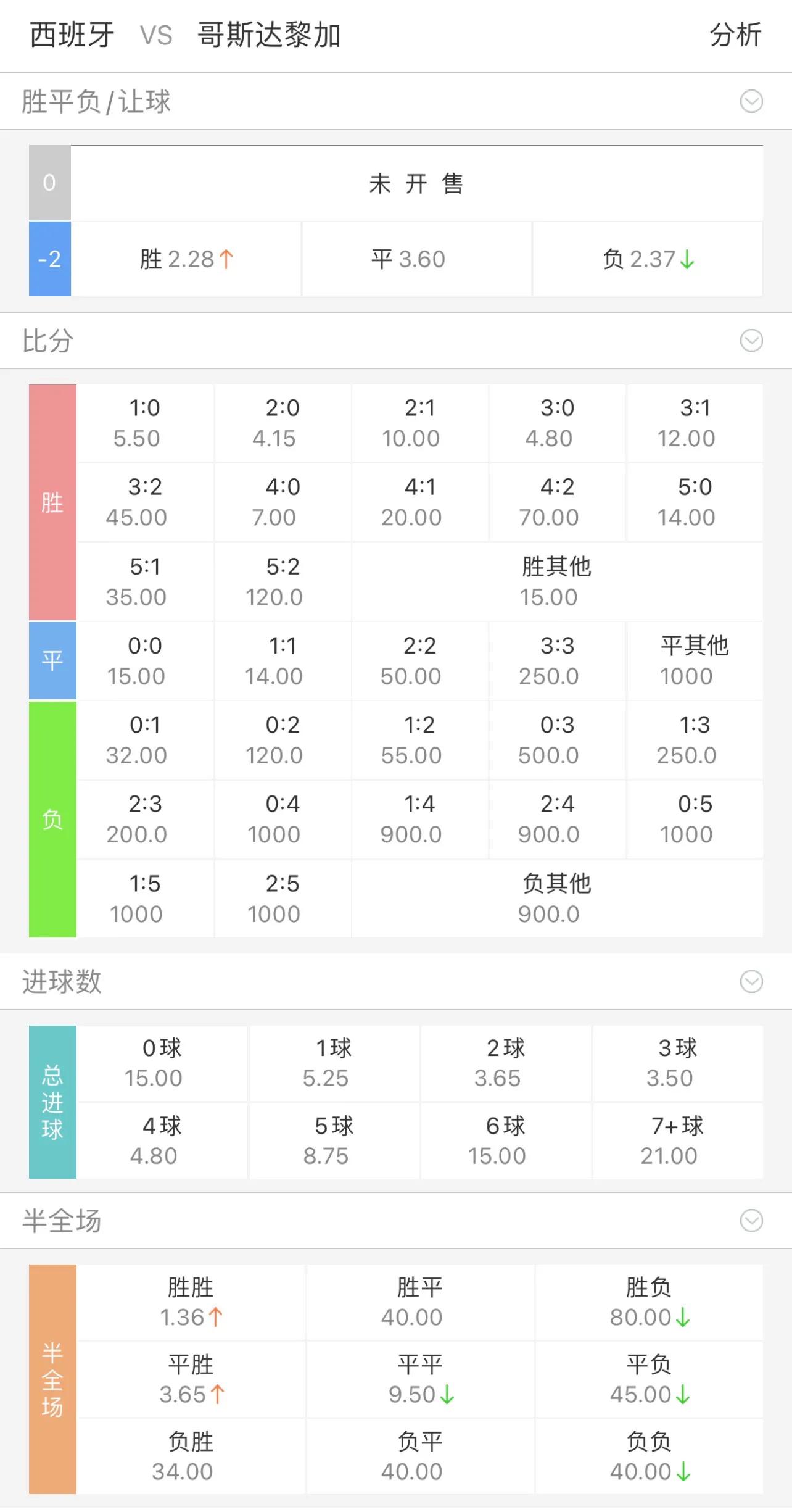Click the orange up arrow beside 胜 2.28
Image resolution: width=792 pixels, height=1512 pixels.
pyautogui.click(x=226, y=259)
